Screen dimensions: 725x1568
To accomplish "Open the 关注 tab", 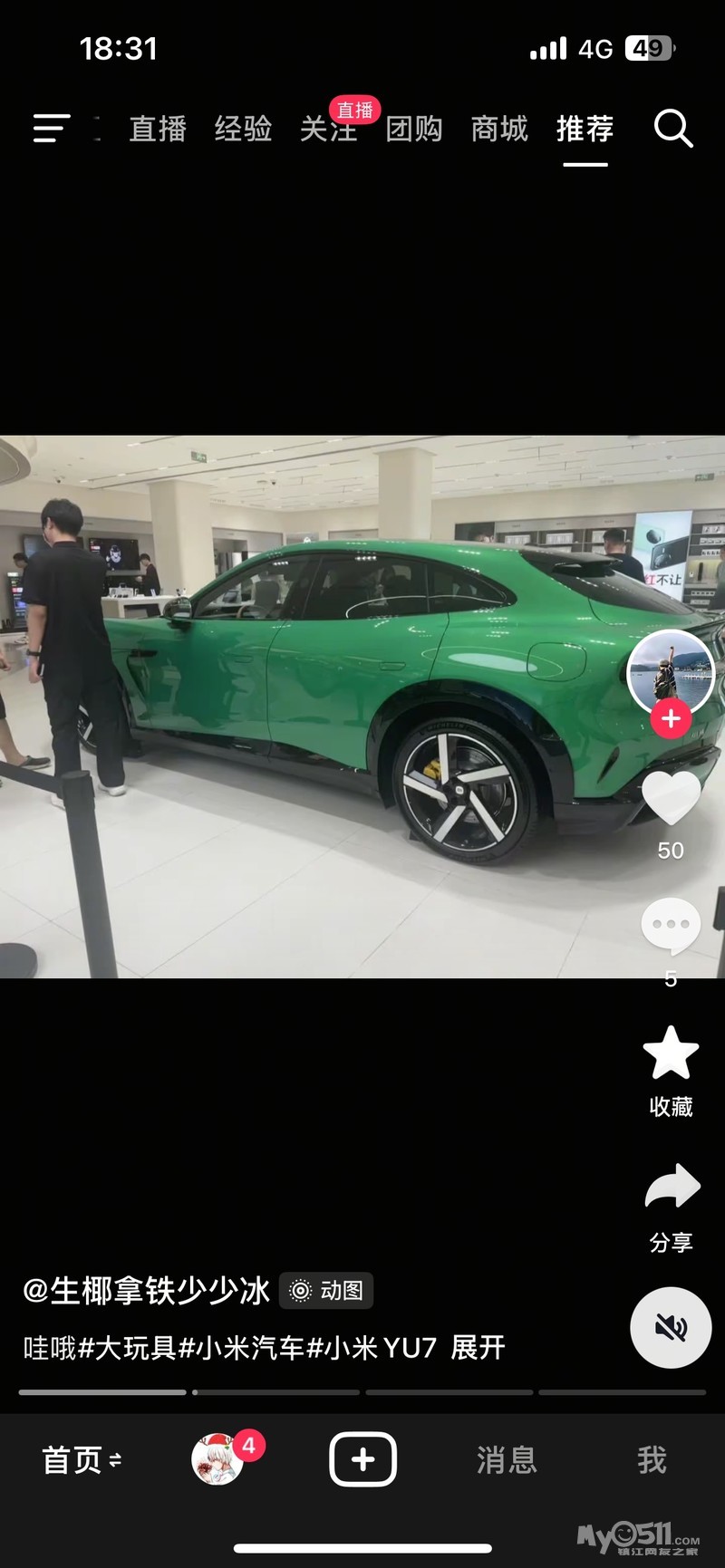I will click(328, 129).
